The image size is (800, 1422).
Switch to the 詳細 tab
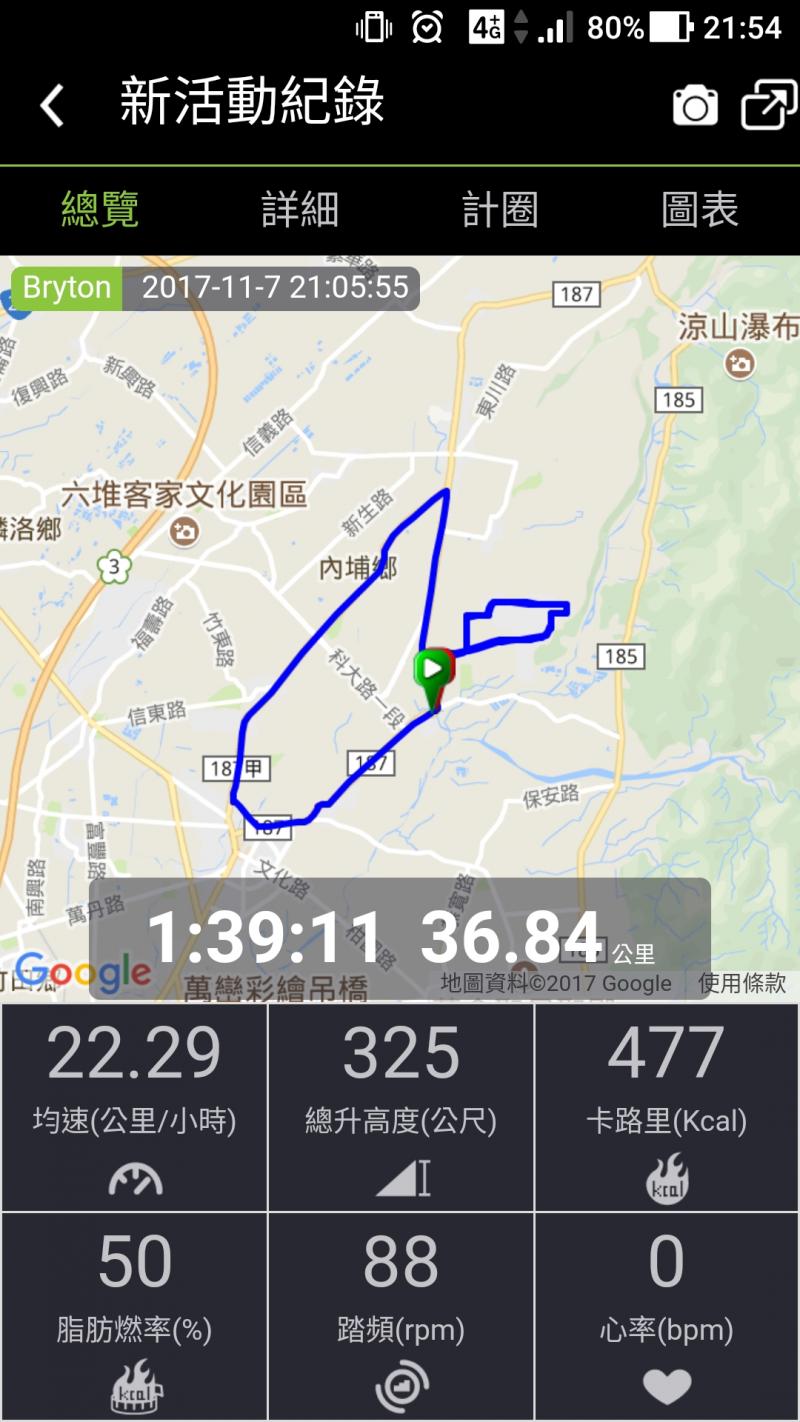300,210
